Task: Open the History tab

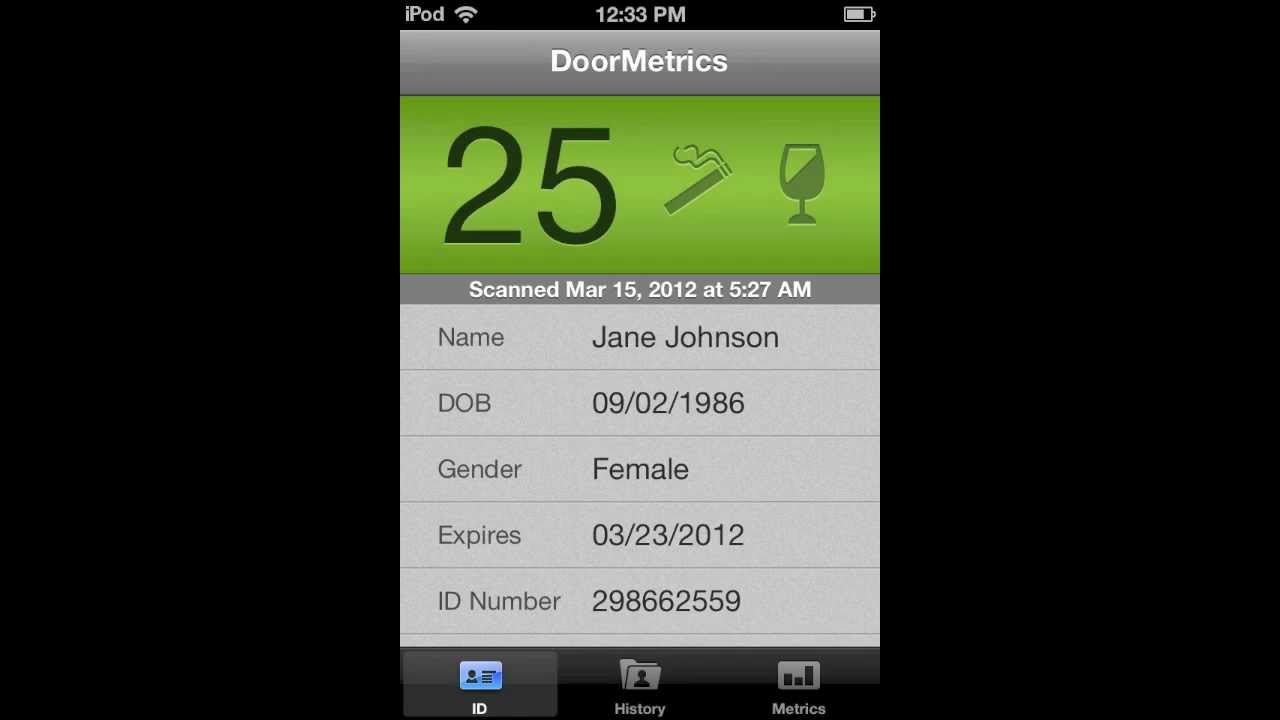Action: [640, 686]
